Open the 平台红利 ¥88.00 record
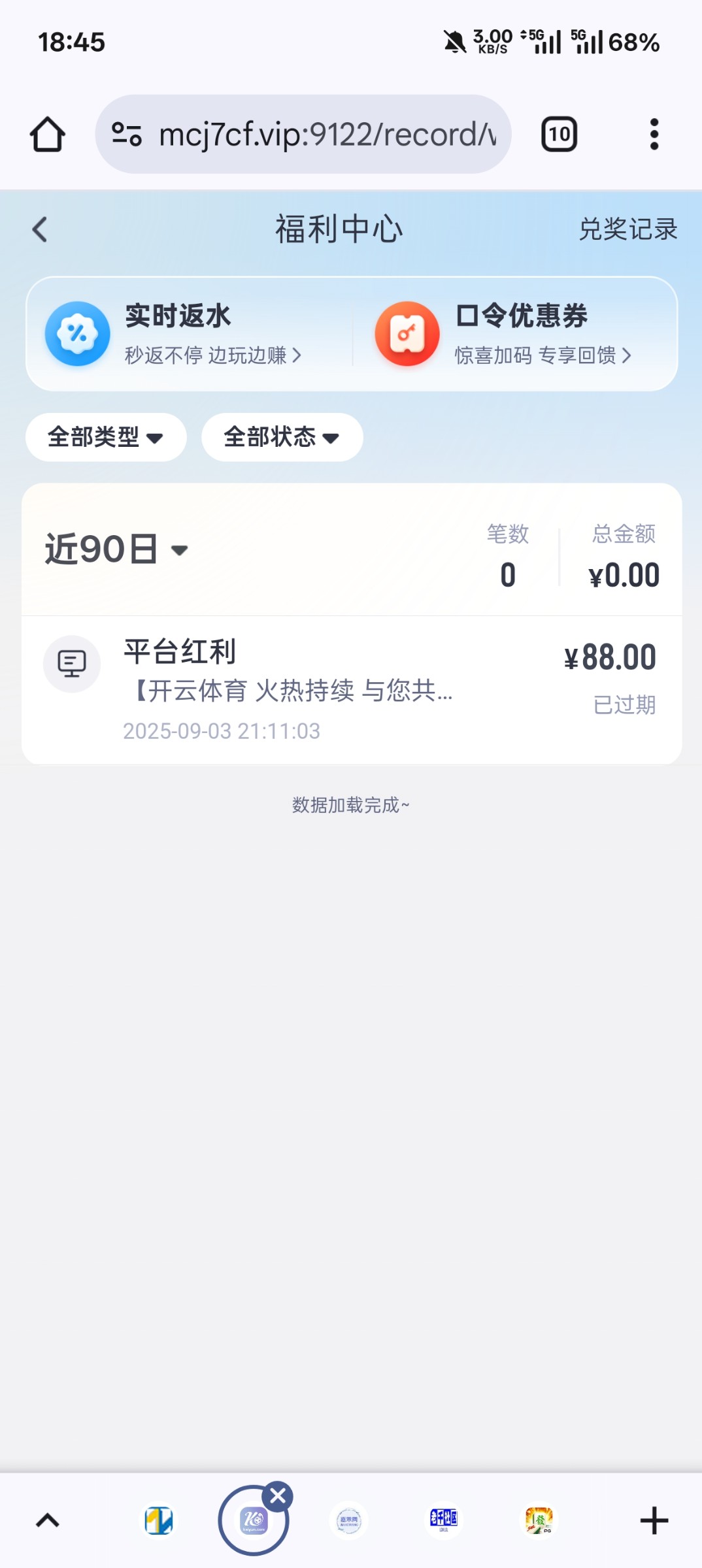702x1568 pixels. 352,690
